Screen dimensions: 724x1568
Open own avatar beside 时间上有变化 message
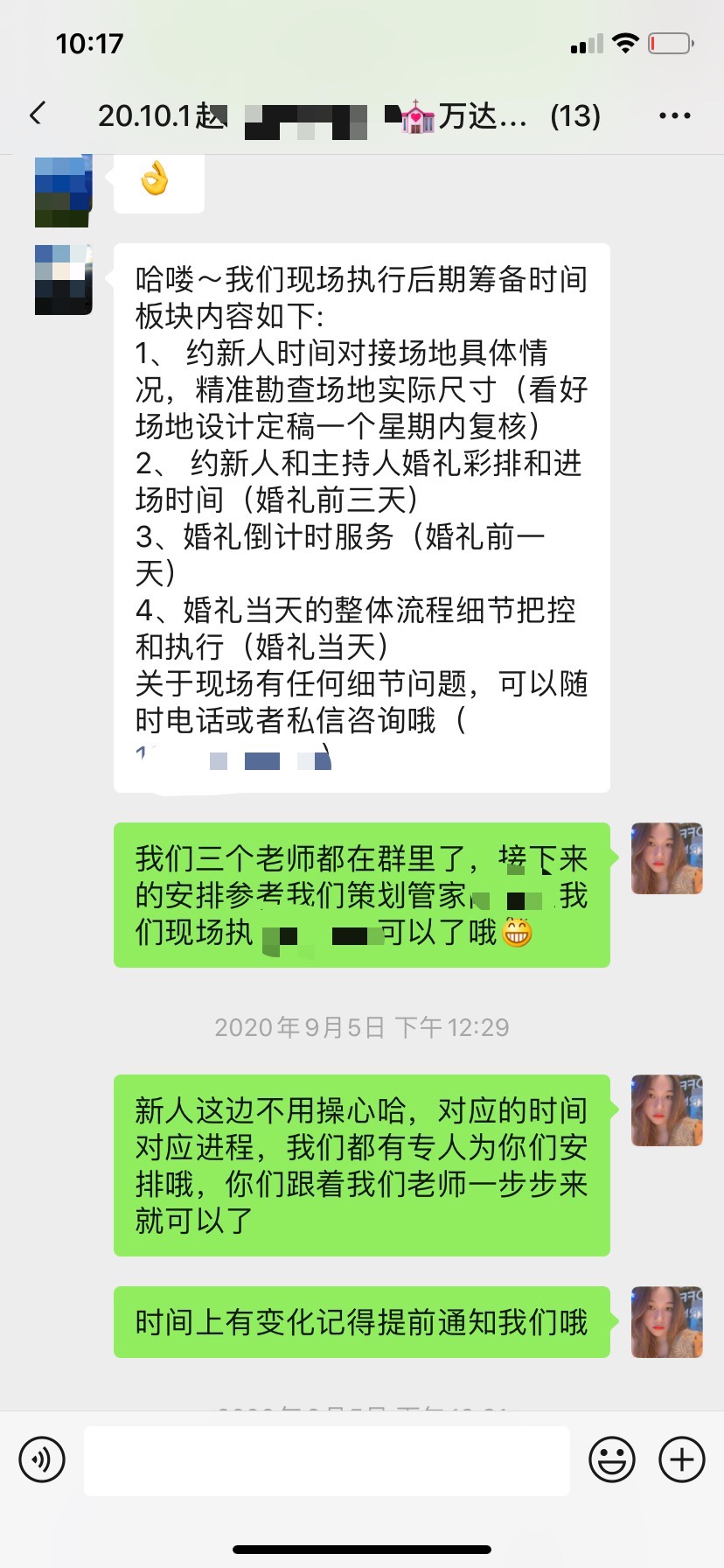(x=667, y=1321)
